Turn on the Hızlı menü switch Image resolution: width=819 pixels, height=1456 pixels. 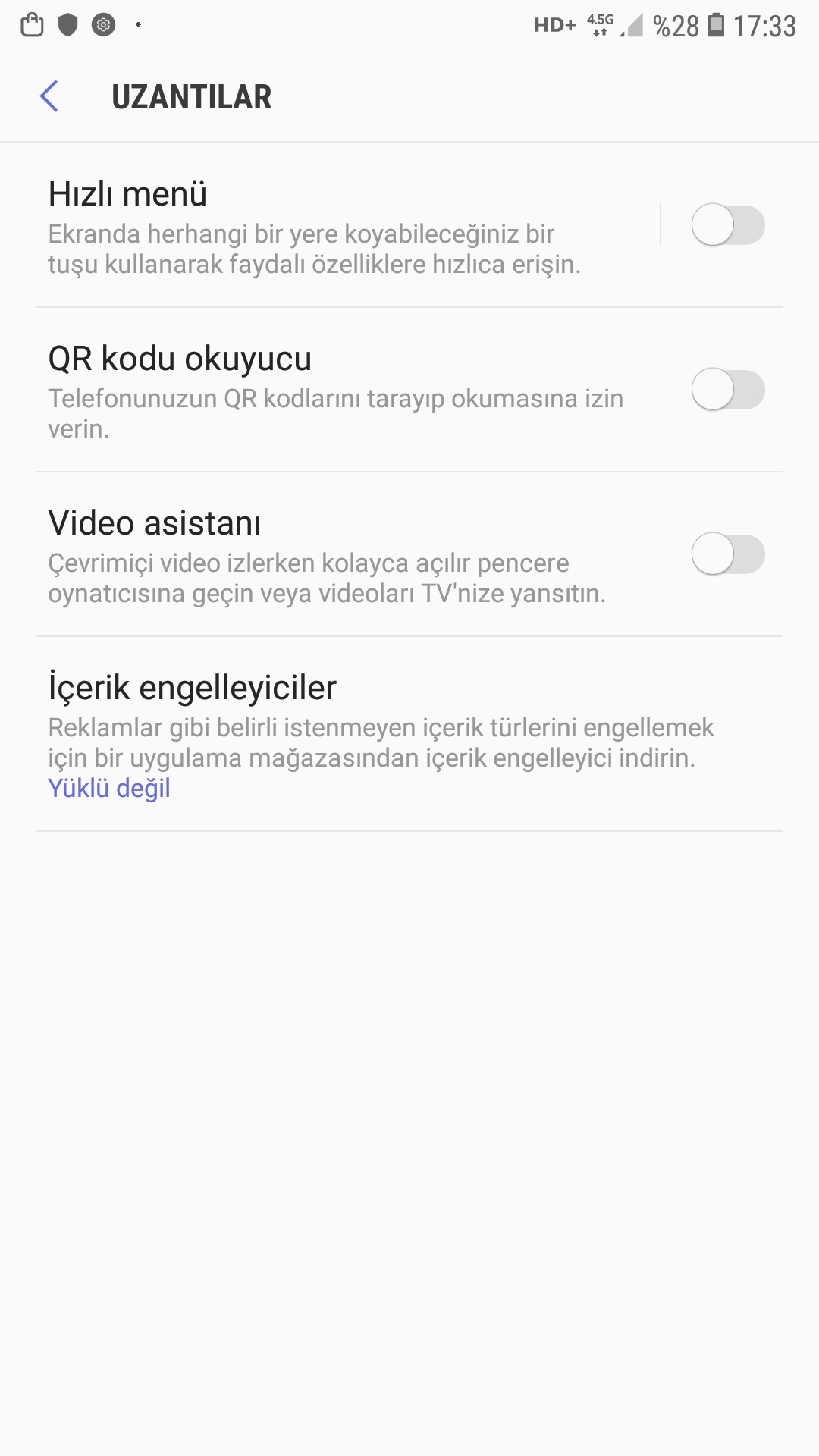point(727,225)
